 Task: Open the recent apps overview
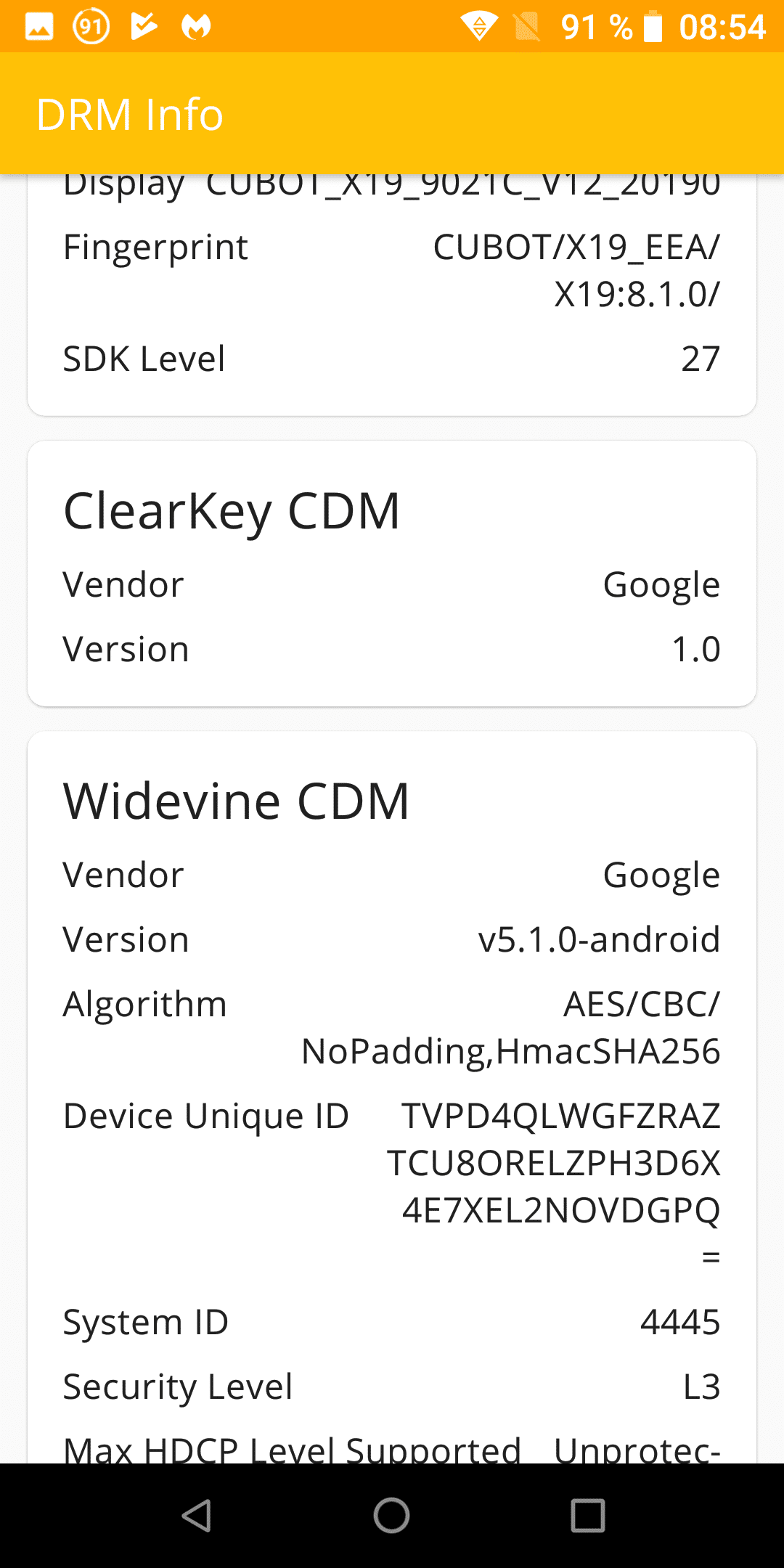(588, 1516)
